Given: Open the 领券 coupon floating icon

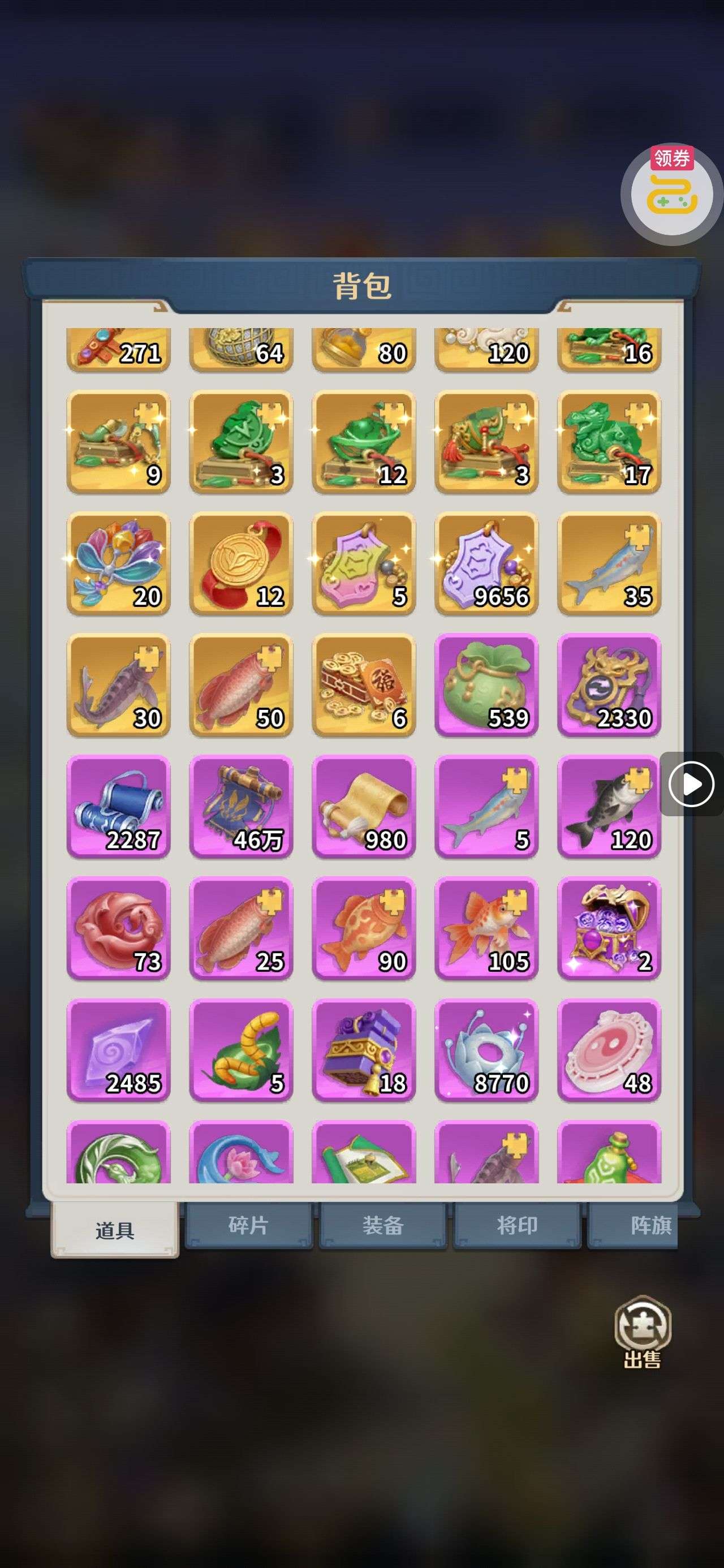Looking at the screenshot, I should click(x=671, y=193).
